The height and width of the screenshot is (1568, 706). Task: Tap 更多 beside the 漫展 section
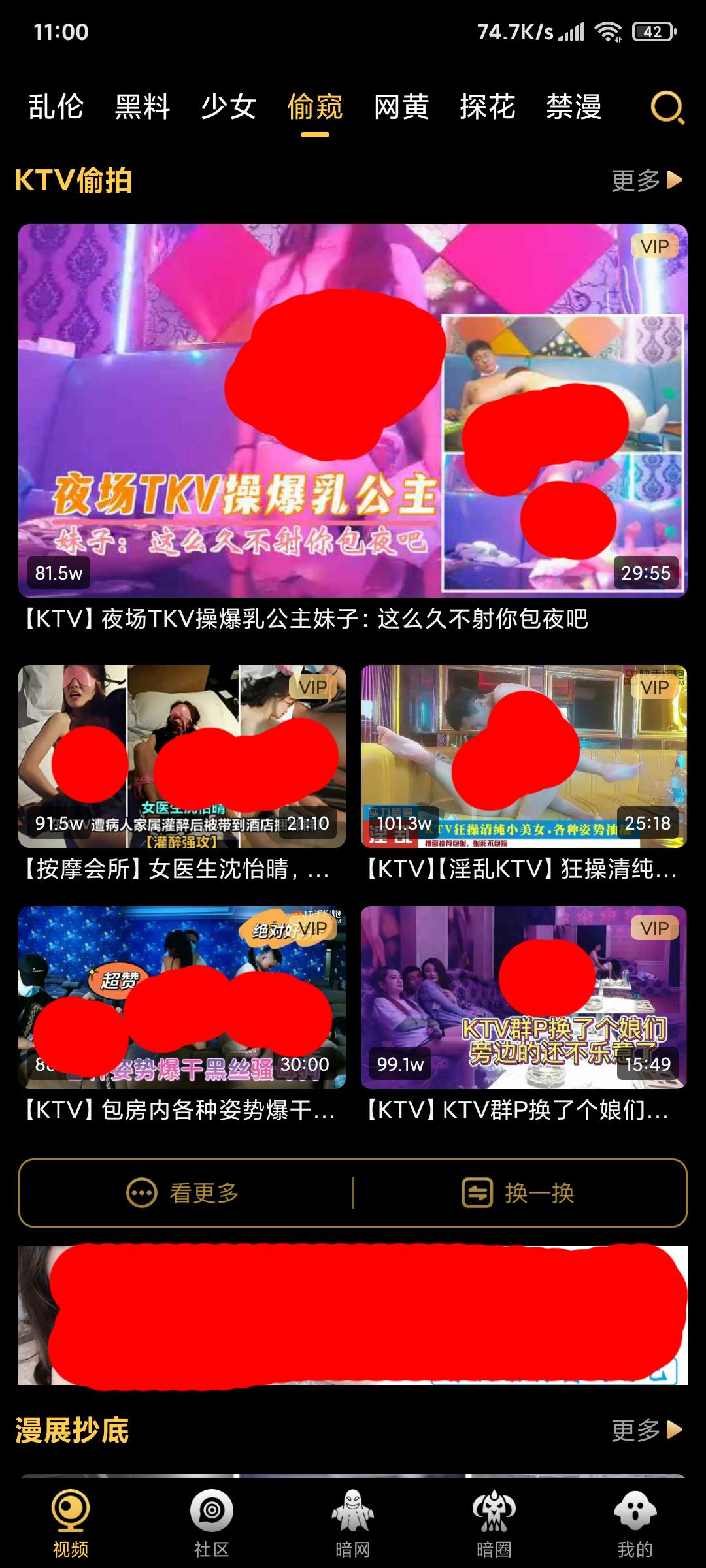[x=646, y=1430]
